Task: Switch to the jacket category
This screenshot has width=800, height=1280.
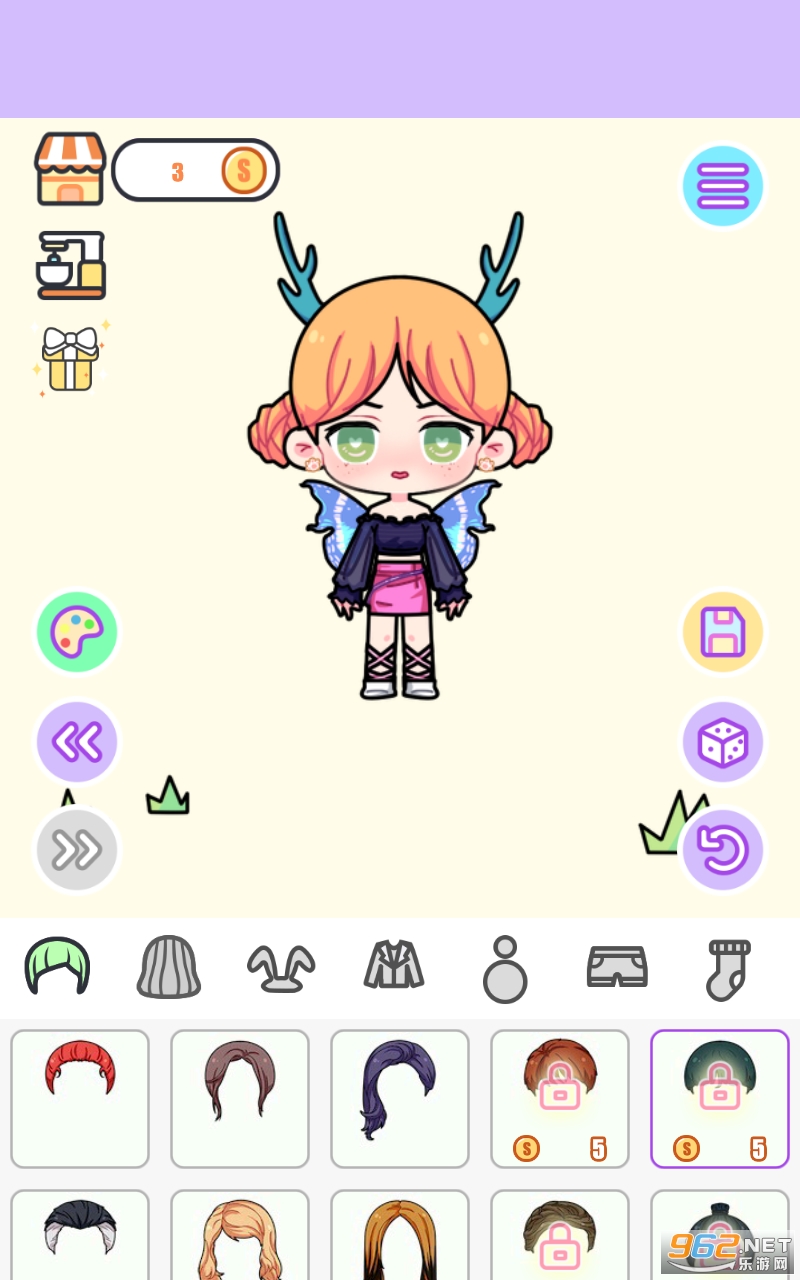Action: point(394,966)
